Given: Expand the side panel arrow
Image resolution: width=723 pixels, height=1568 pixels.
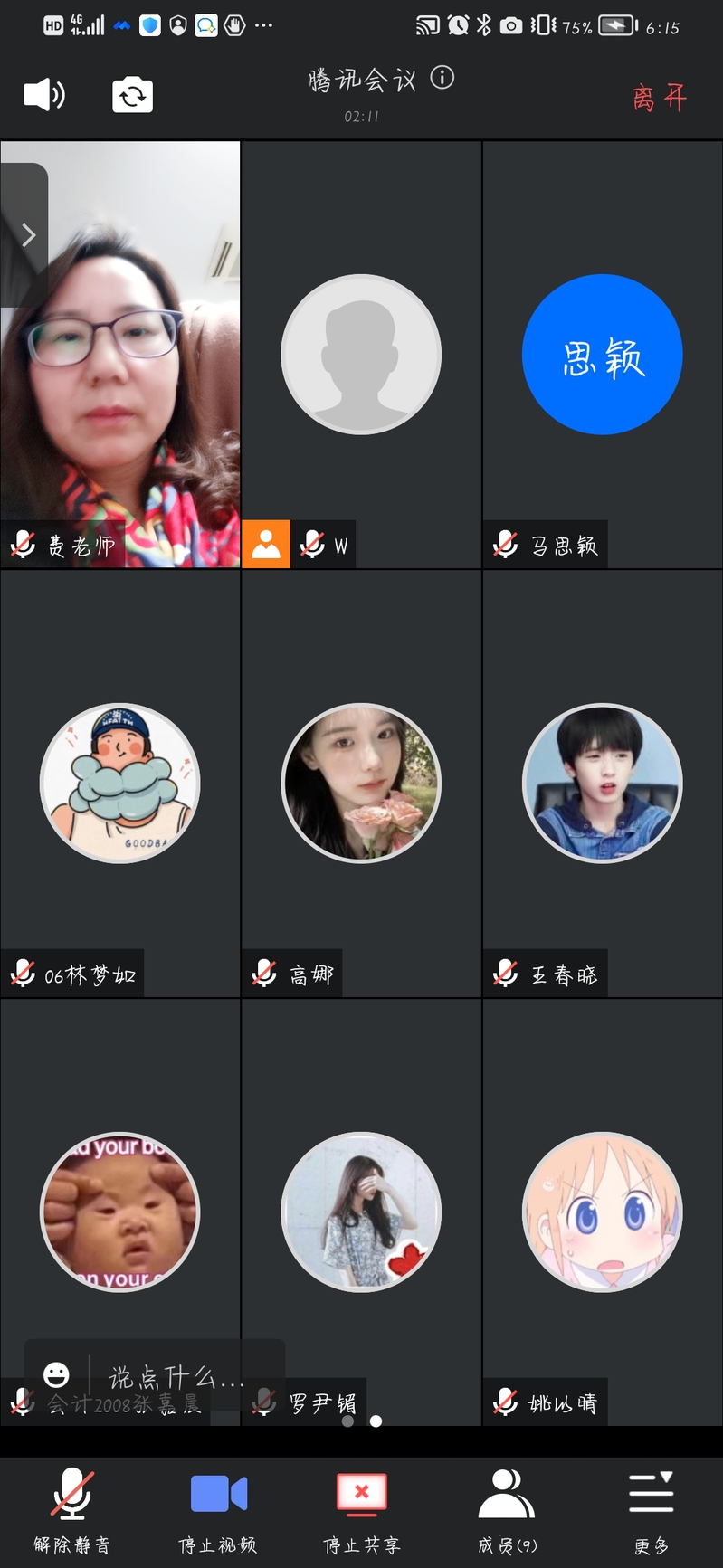Looking at the screenshot, I should [28, 235].
